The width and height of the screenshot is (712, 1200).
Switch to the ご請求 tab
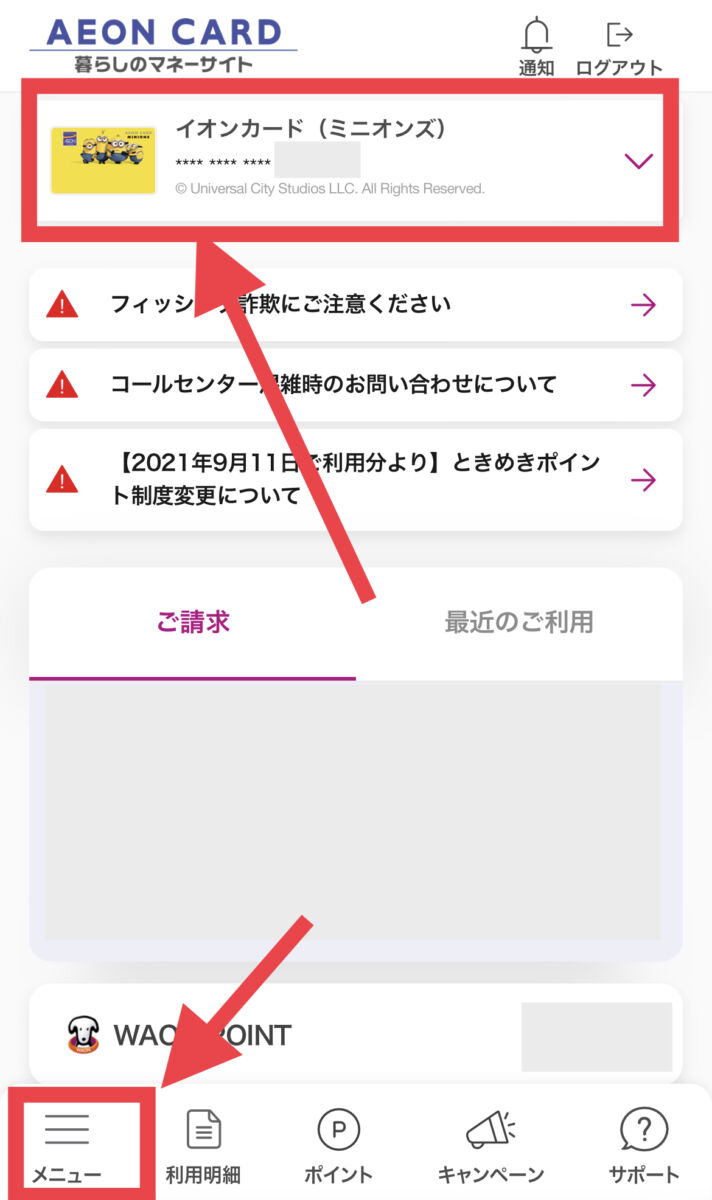click(193, 622)
